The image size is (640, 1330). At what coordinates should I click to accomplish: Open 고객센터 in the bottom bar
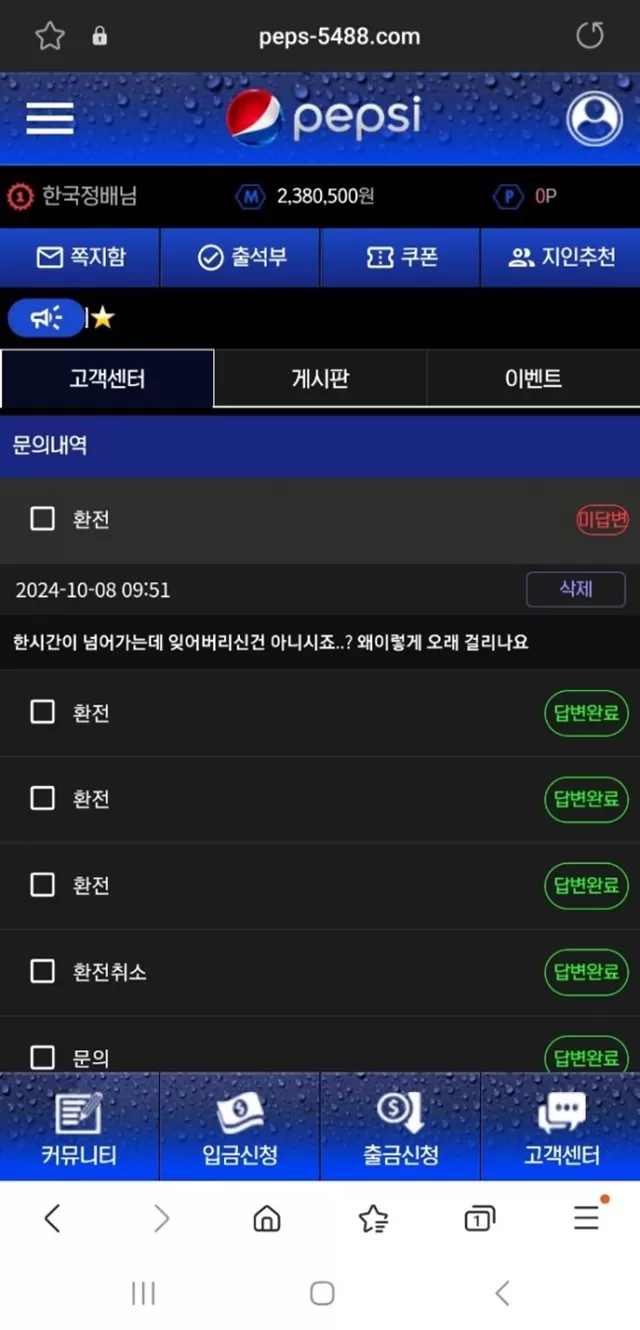click(x=561, y=1127)
